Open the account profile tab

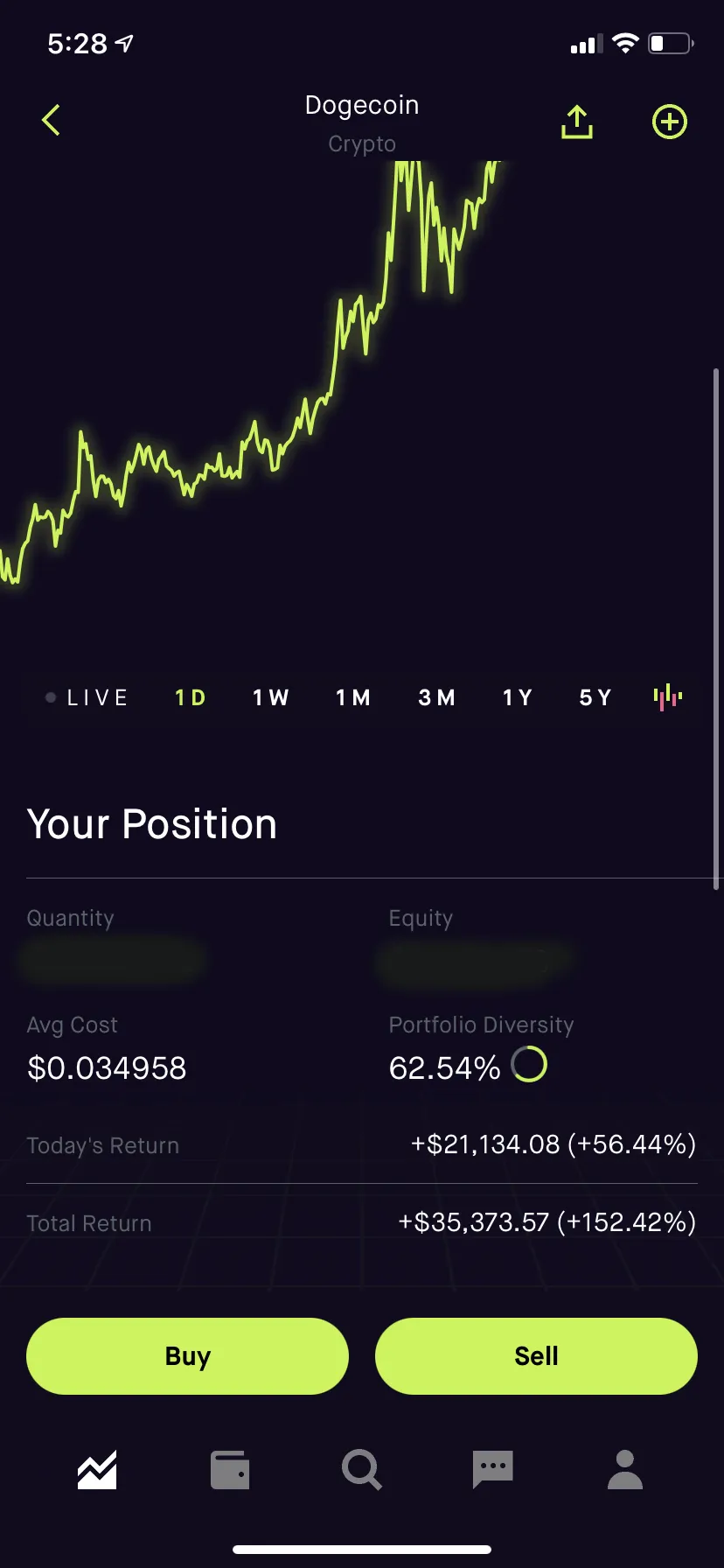point(625,1469)
